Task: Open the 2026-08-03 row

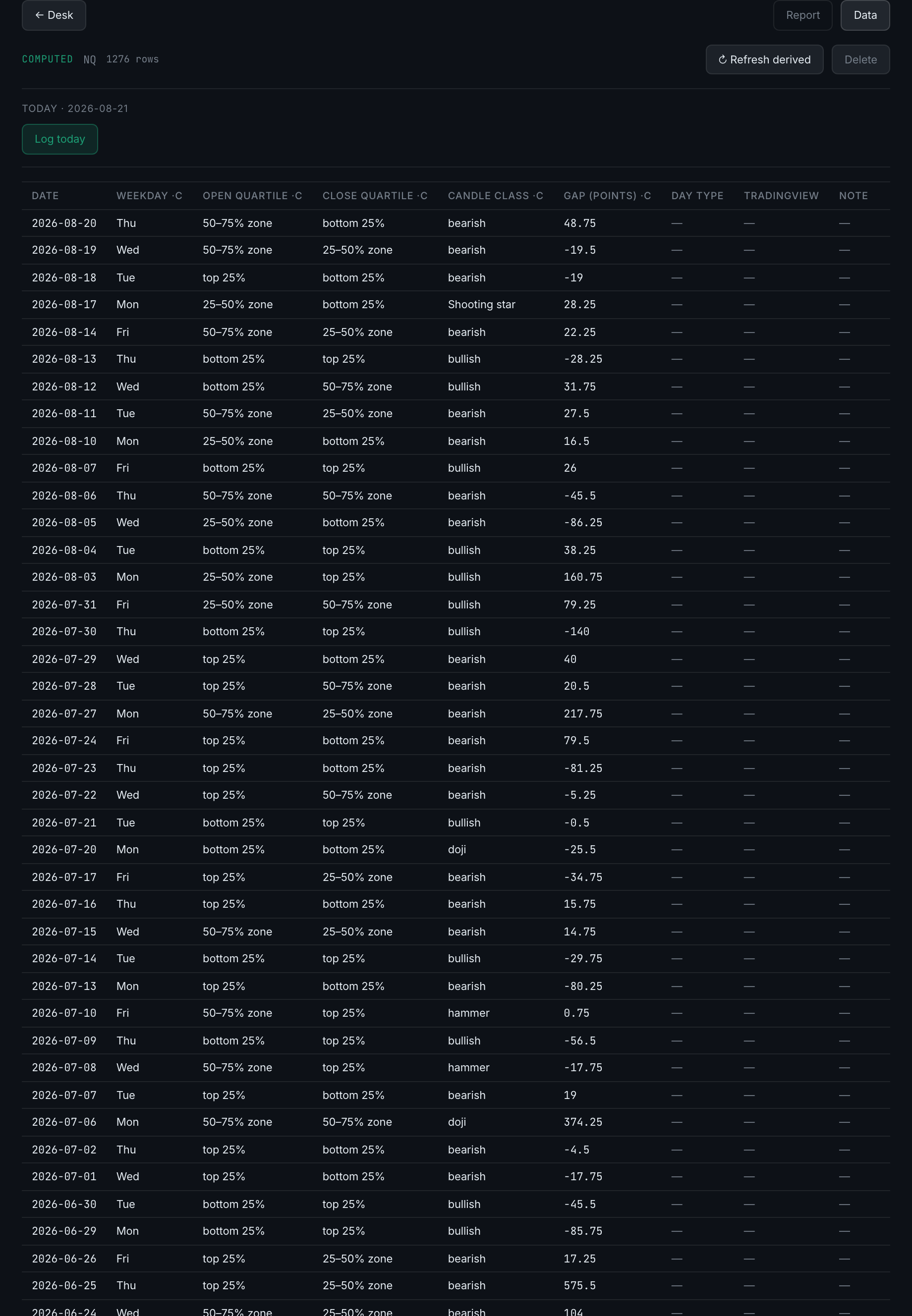Action: [456, 577]
